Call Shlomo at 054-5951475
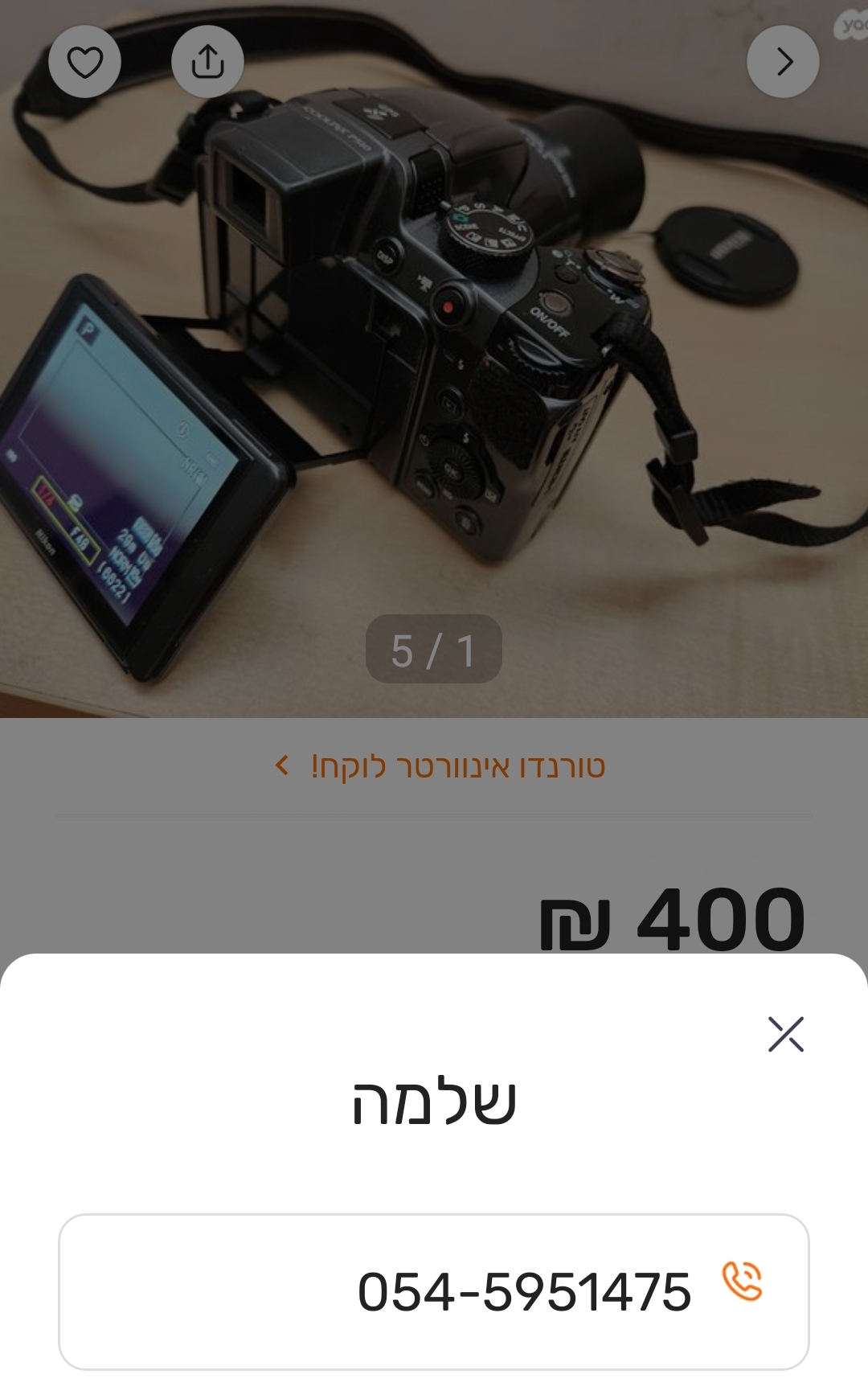This screenshot has width=868, height=1399. click(434, 1291)
